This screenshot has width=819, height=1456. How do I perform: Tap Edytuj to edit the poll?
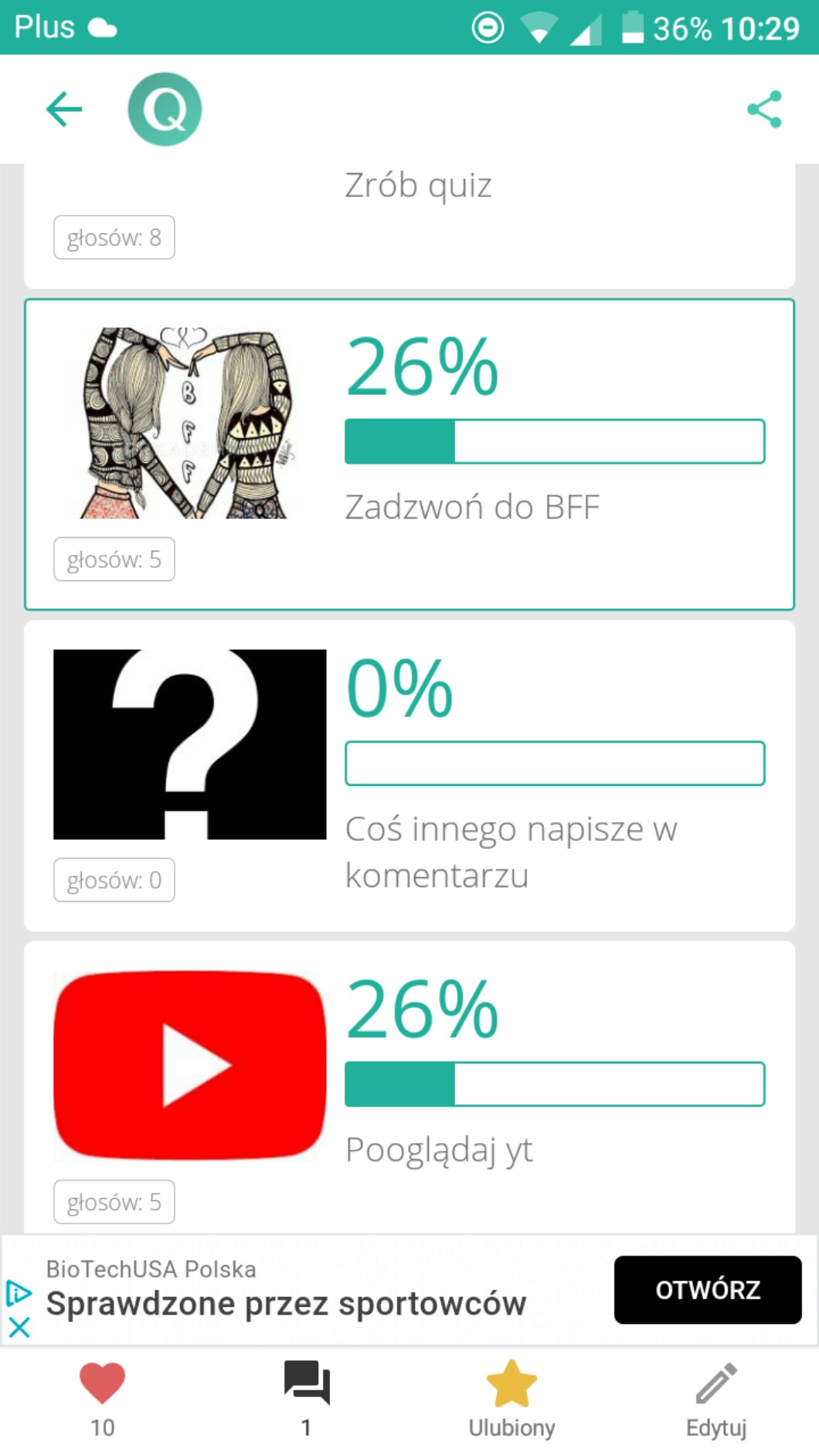(716, 1399)
